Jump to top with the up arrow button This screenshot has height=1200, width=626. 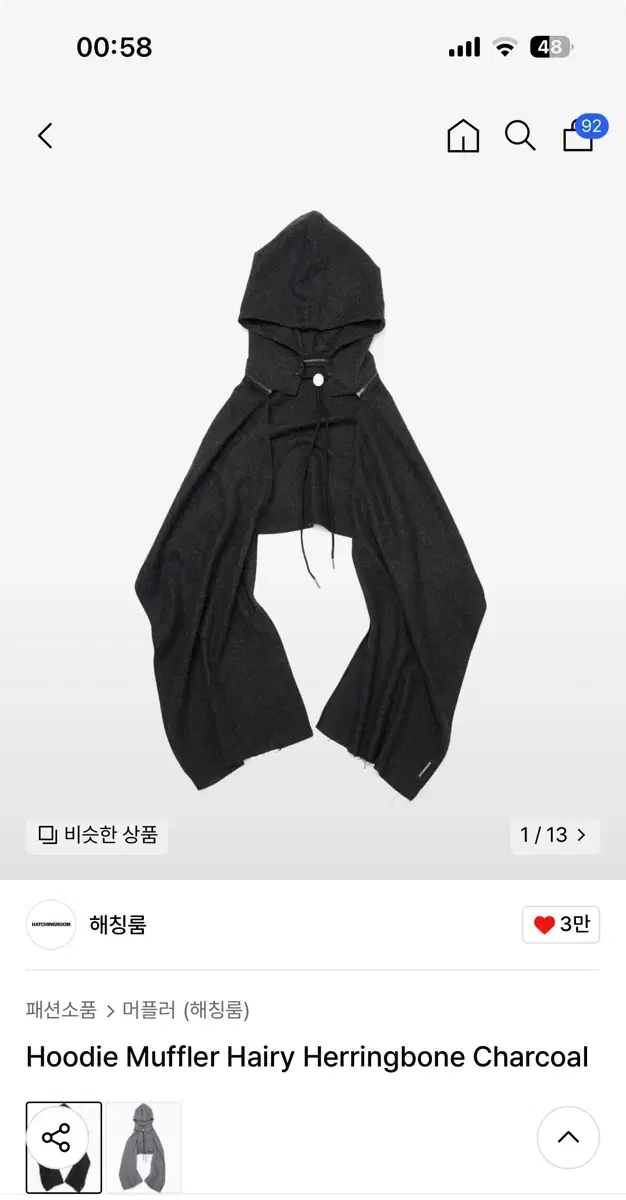pos(568,1137)
